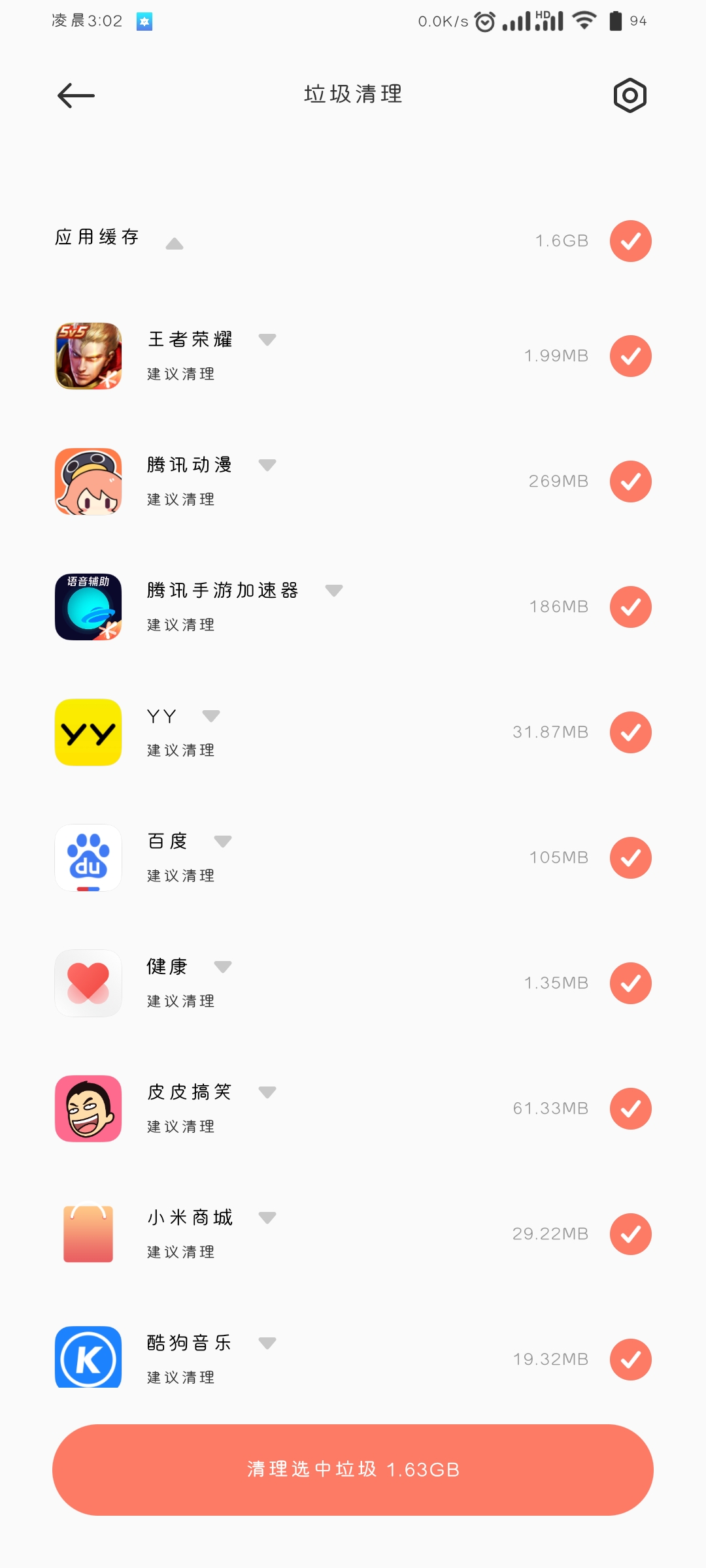Tap 清理选中垃圾 1.63GB button
The image size is (706, 1568).
point(353,1470)
